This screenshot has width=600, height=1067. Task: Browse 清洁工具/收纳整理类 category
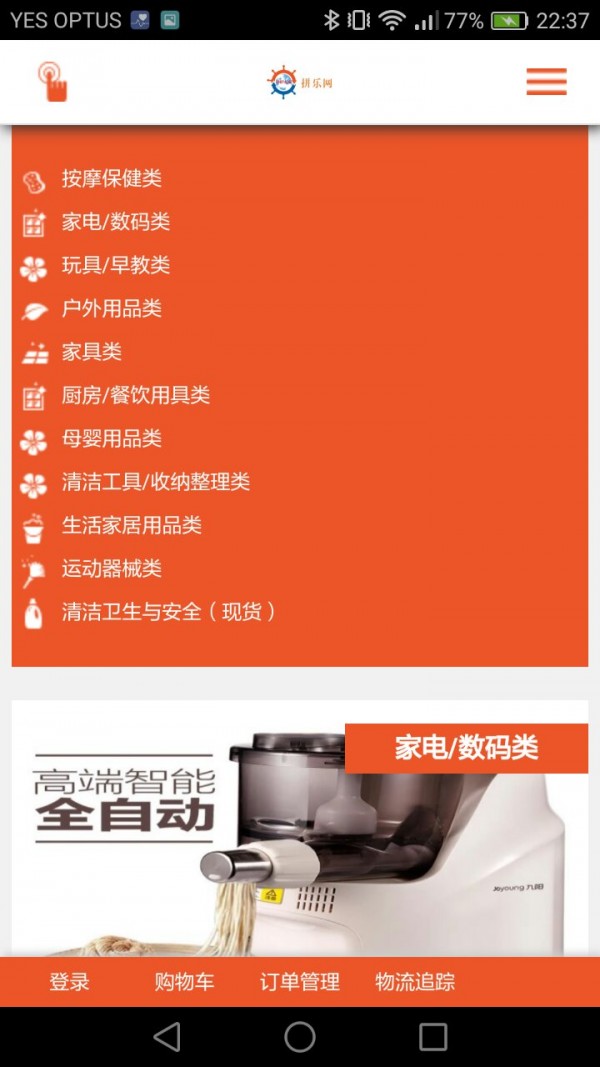point(155,482)
